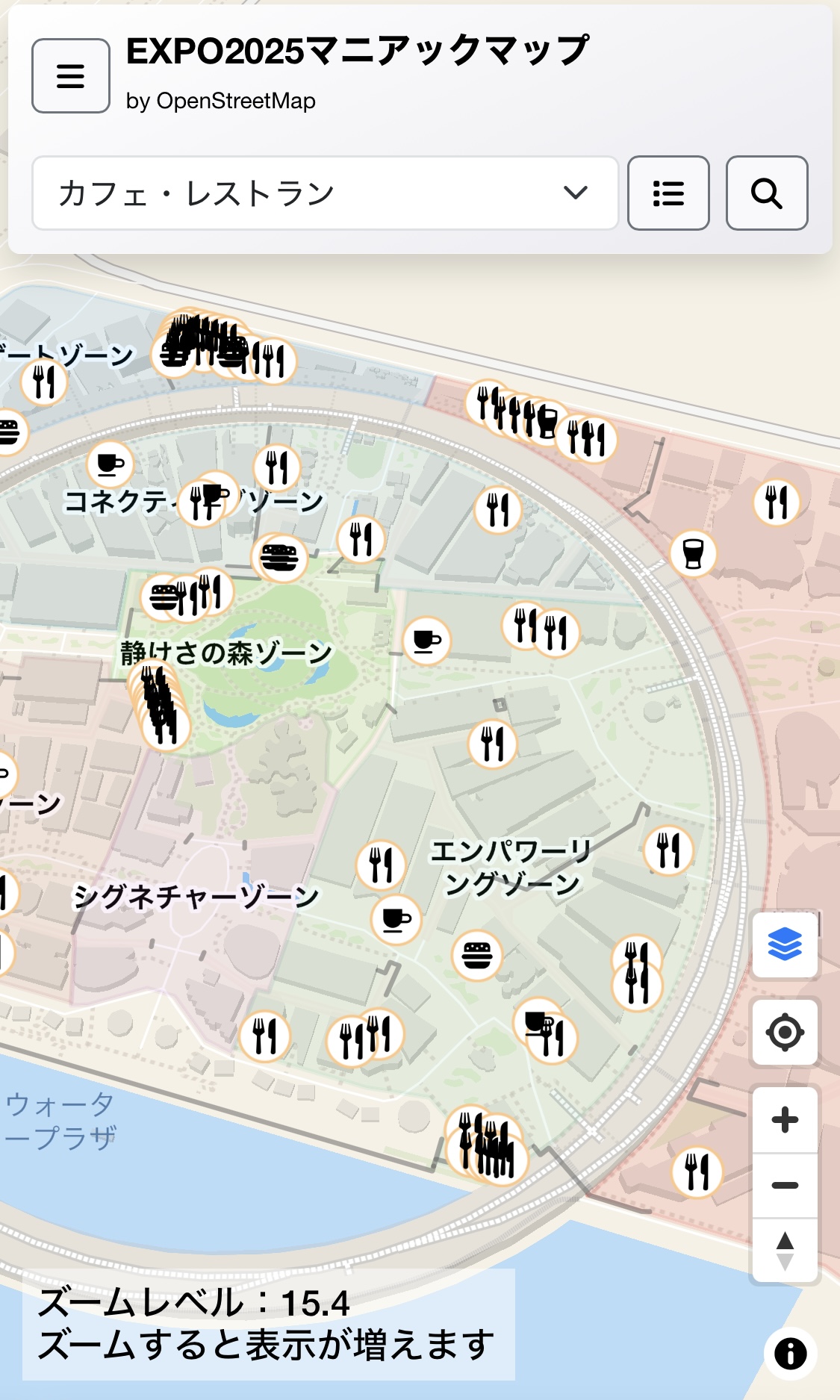Center map on my current location
840x1400 pixels.
click(785, 1033)
